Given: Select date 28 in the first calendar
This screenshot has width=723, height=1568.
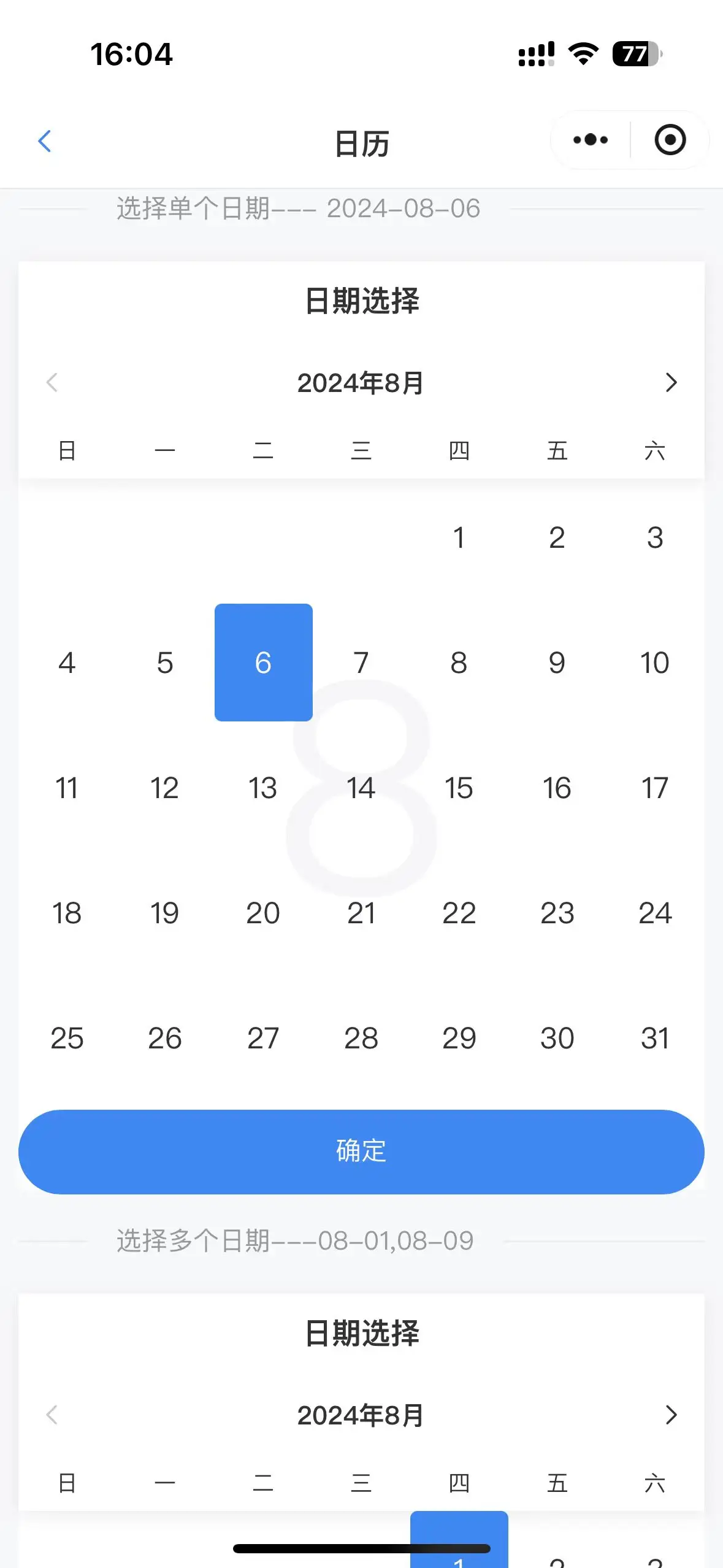Looking at the screenshot, I should 361,1038.
